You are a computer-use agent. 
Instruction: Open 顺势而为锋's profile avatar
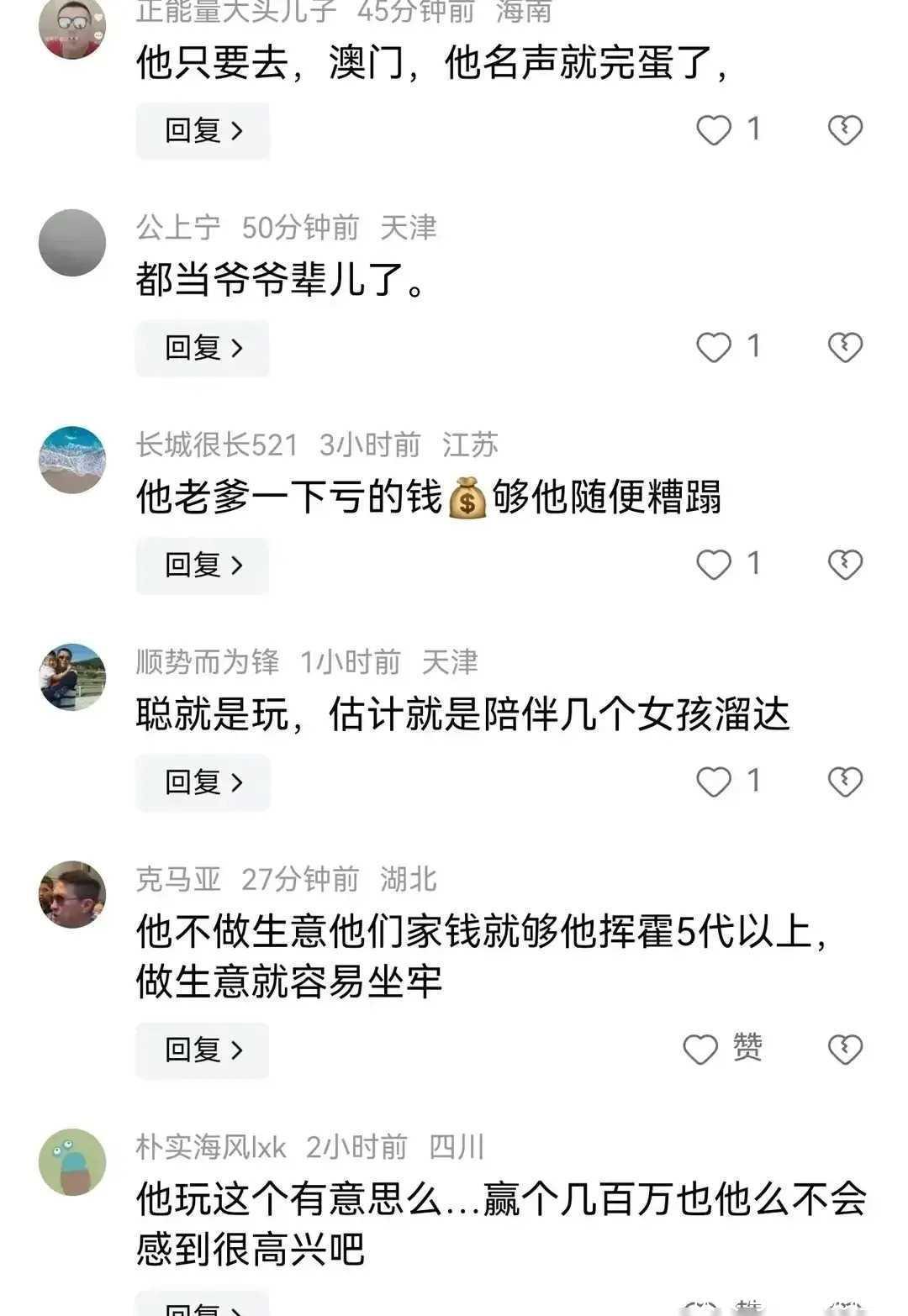pyautogui.click(x=72, y=677)
